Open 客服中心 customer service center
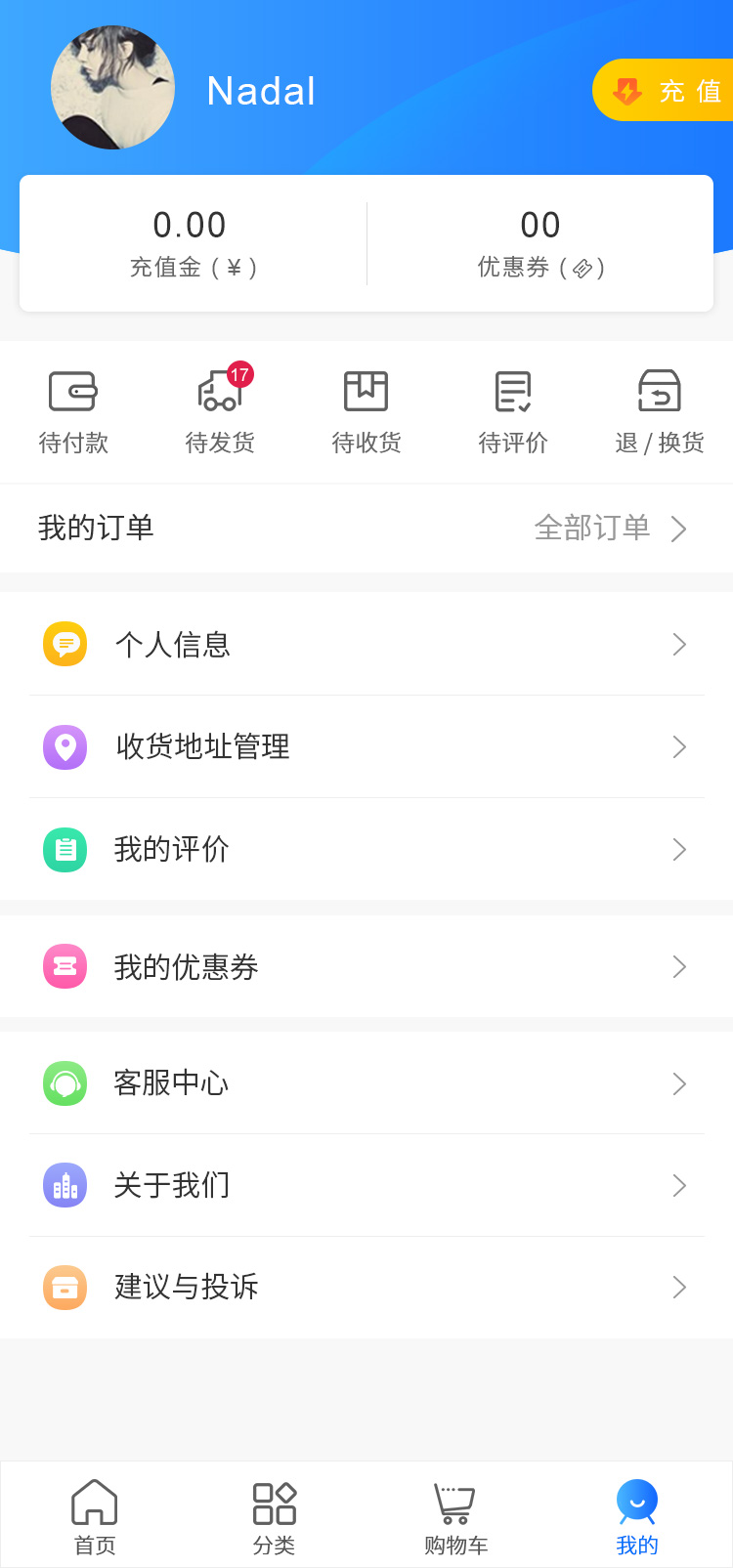 click(366, 1083)
